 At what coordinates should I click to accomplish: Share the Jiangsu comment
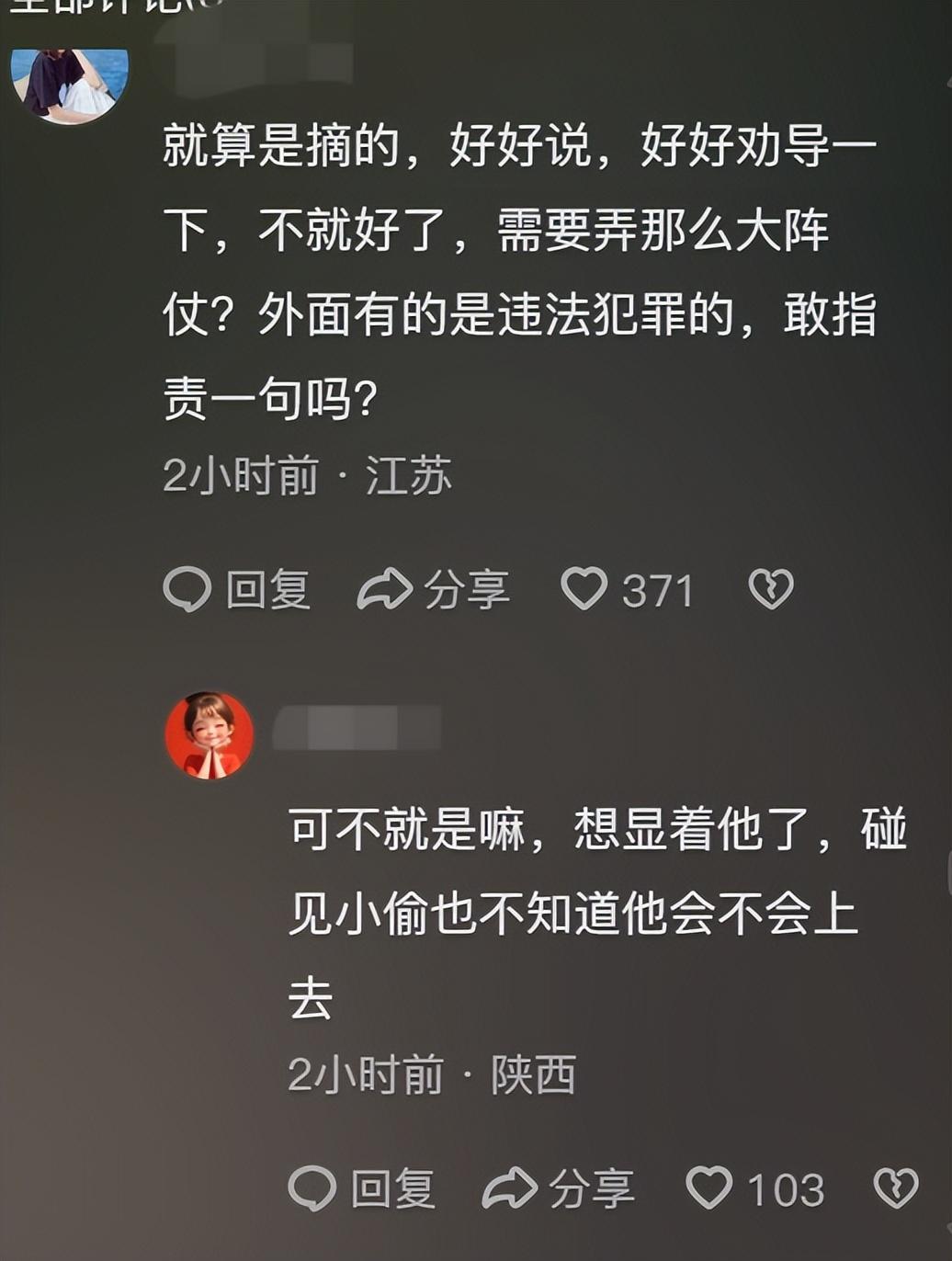tap(433, 589)
